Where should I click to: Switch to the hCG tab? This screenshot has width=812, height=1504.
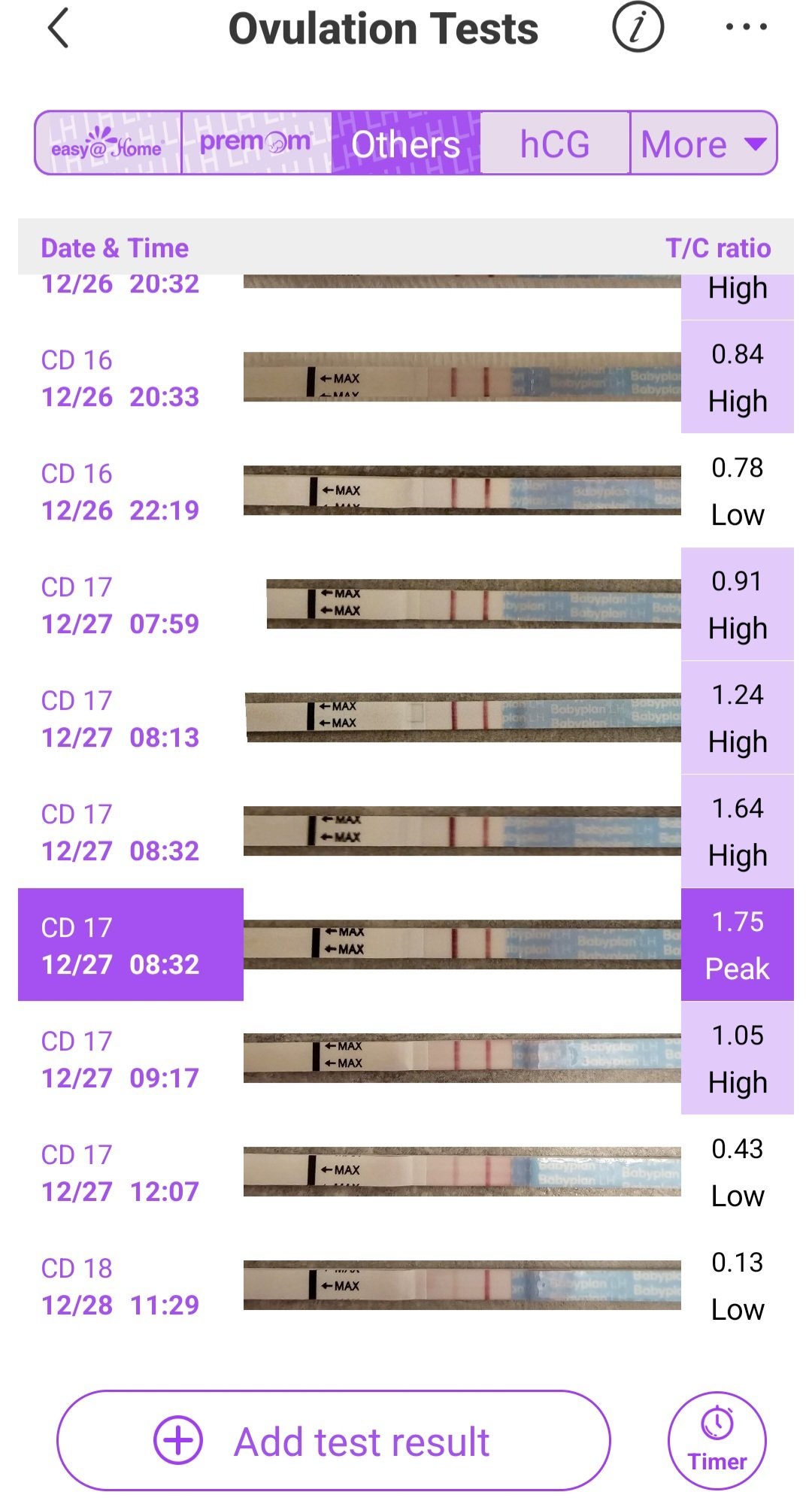point(555,143)
